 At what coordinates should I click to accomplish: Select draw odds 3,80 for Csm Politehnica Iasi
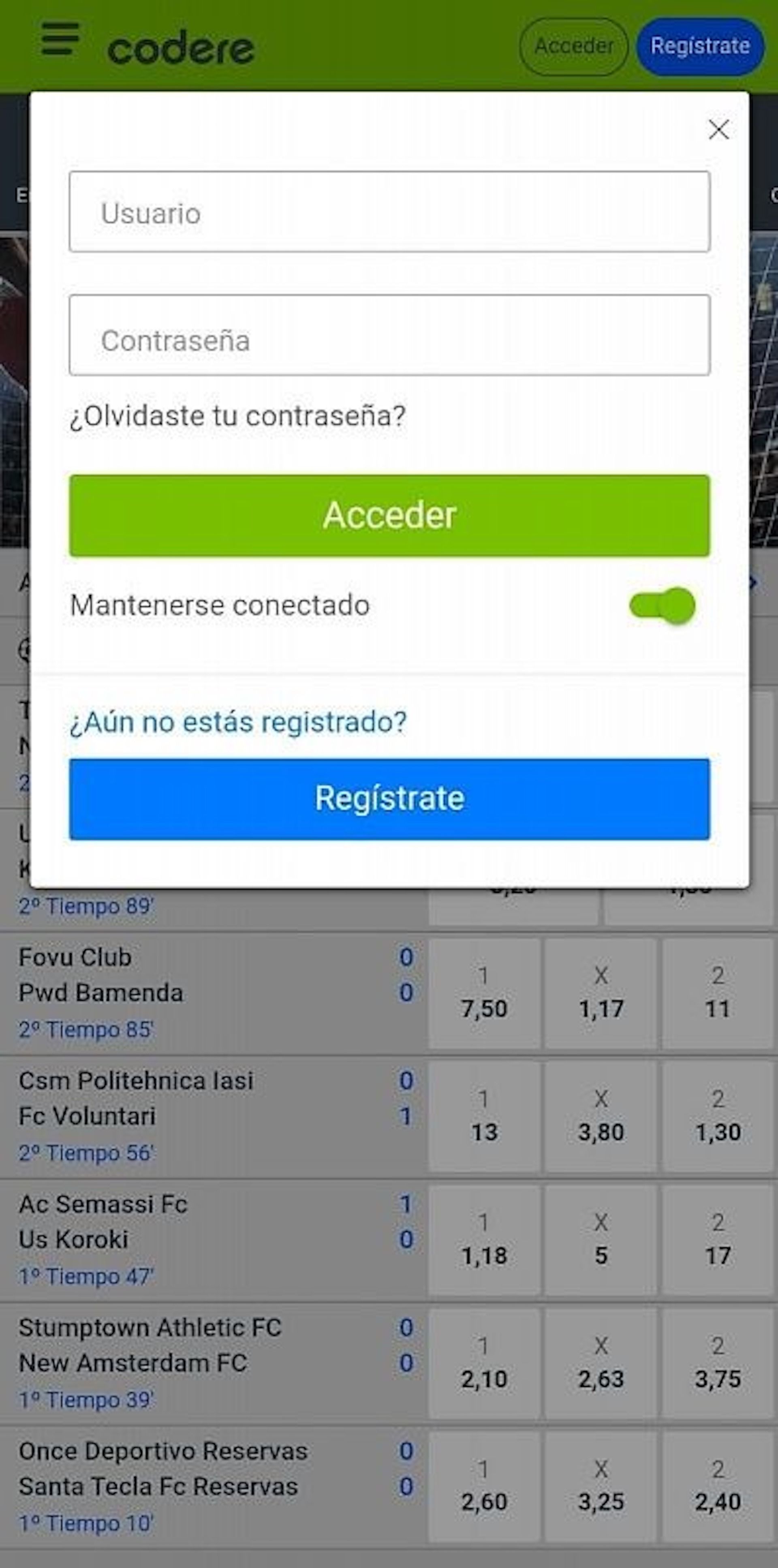pos(601,1118)
